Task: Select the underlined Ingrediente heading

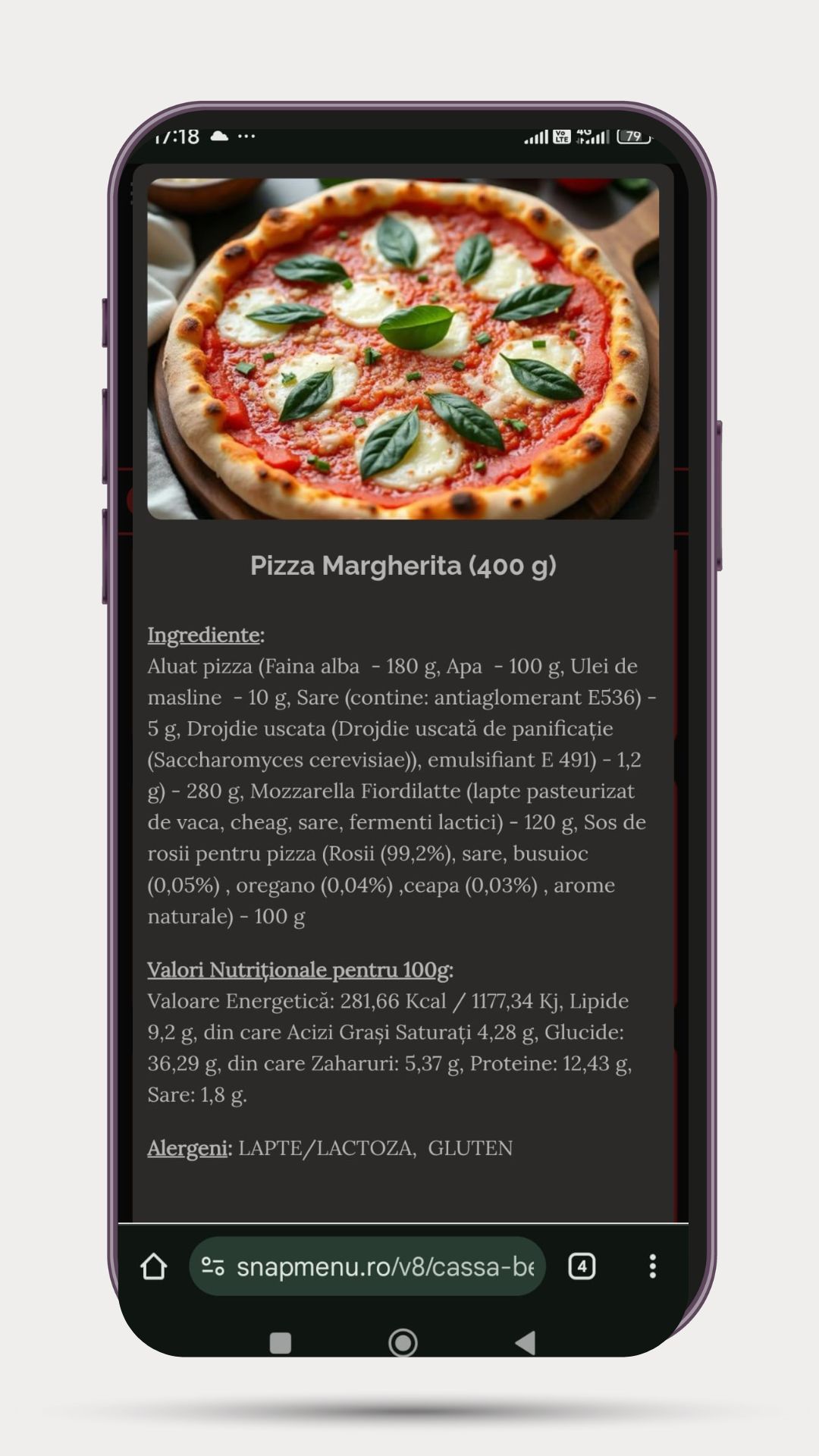Action: coord(203,635)
